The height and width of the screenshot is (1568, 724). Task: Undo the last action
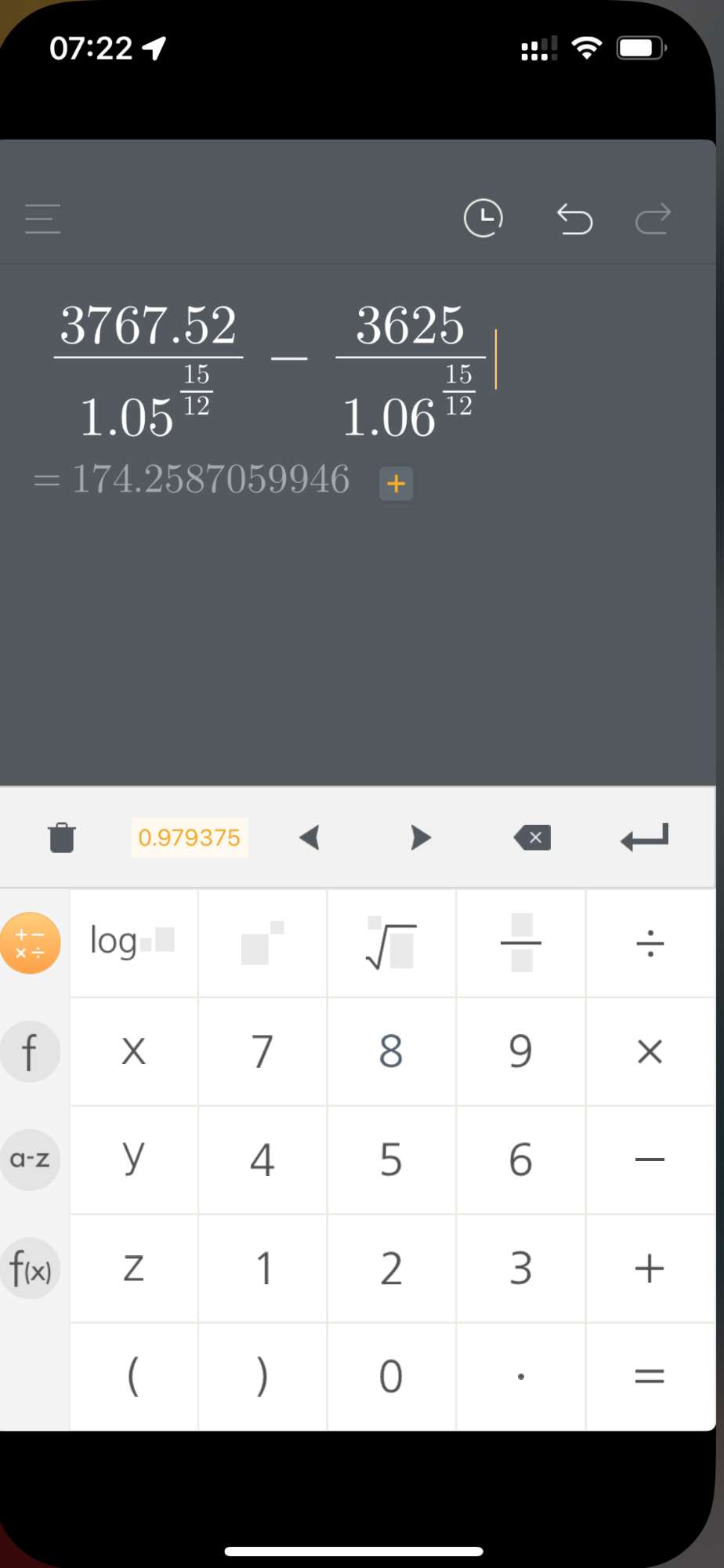[x=574, y=219]
